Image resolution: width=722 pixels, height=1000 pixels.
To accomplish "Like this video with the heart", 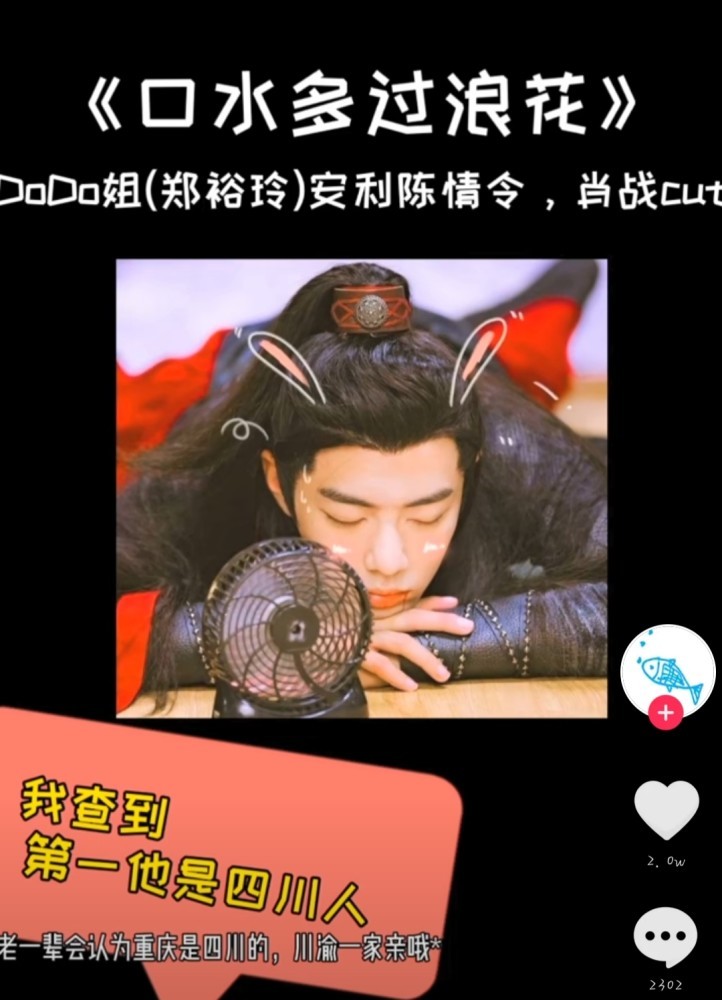I will pyautogui.click(x=666, y=810).
